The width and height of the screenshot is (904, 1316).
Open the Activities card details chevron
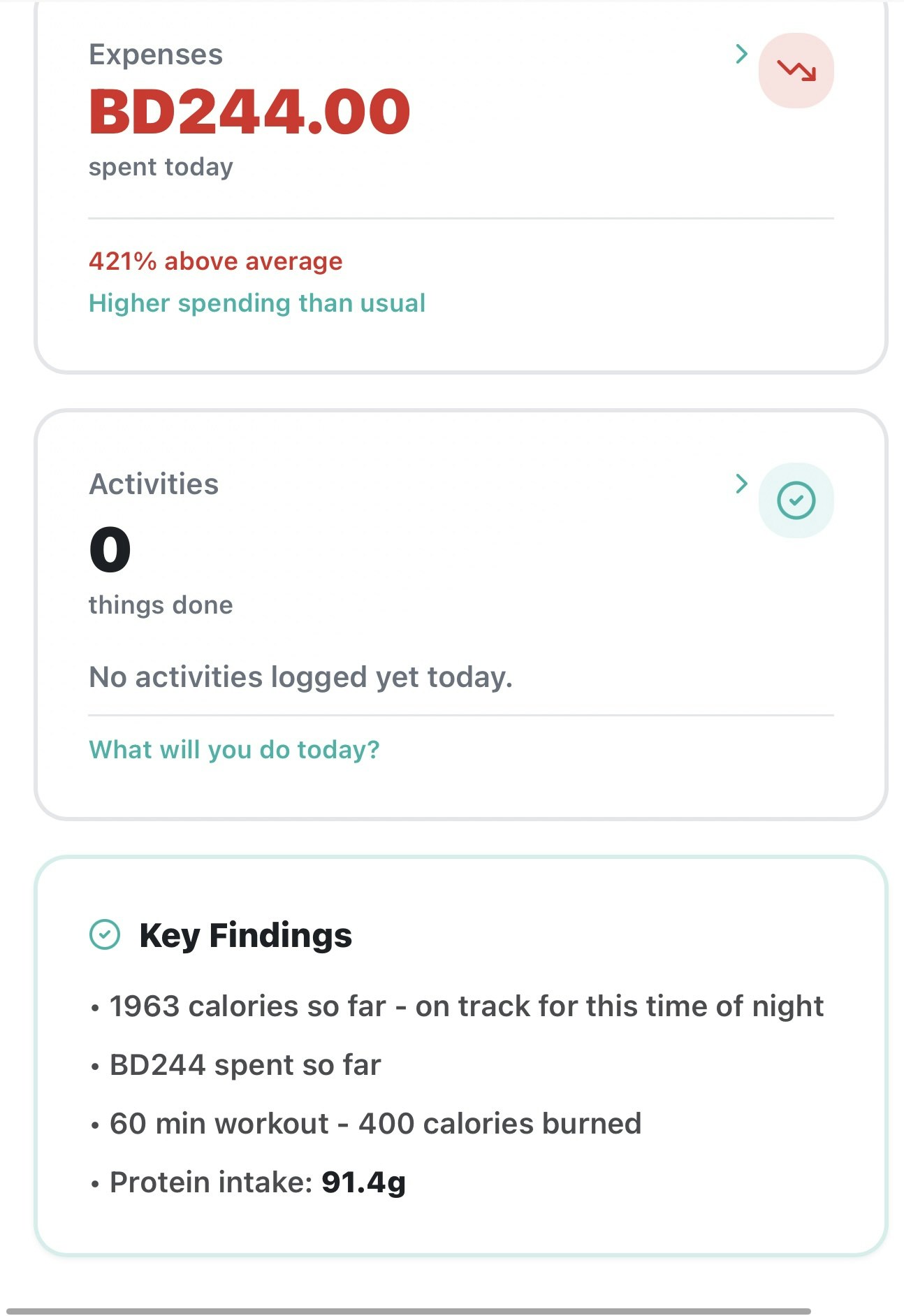[x=741, y=484]
